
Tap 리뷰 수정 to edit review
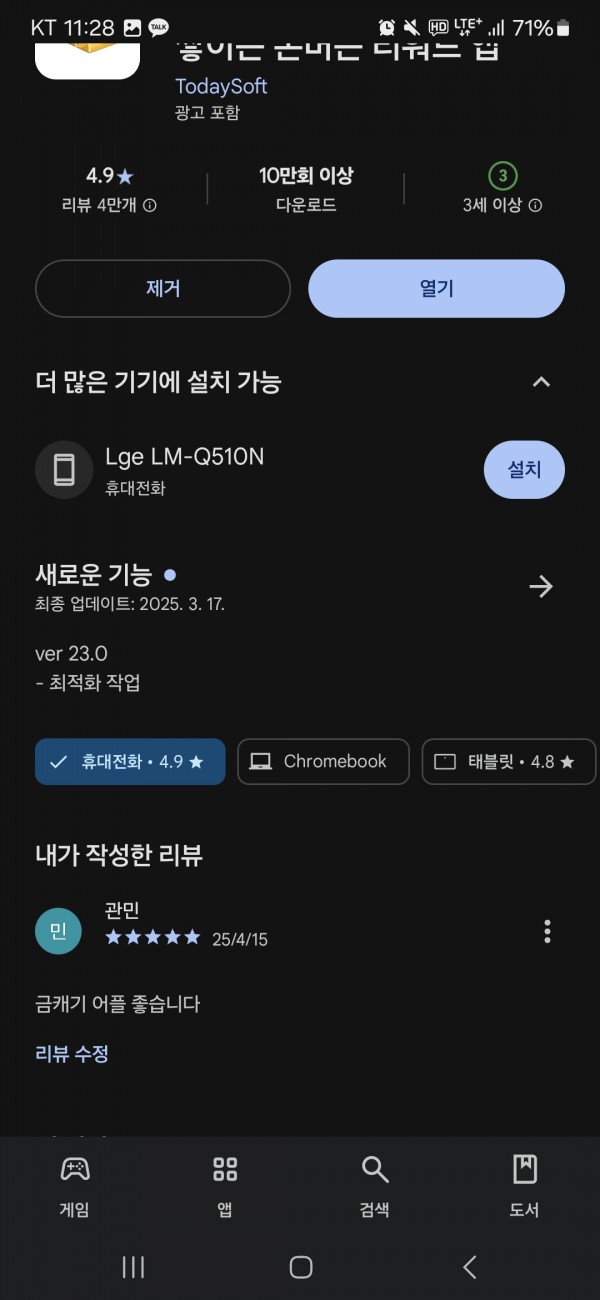(72, 1053)
